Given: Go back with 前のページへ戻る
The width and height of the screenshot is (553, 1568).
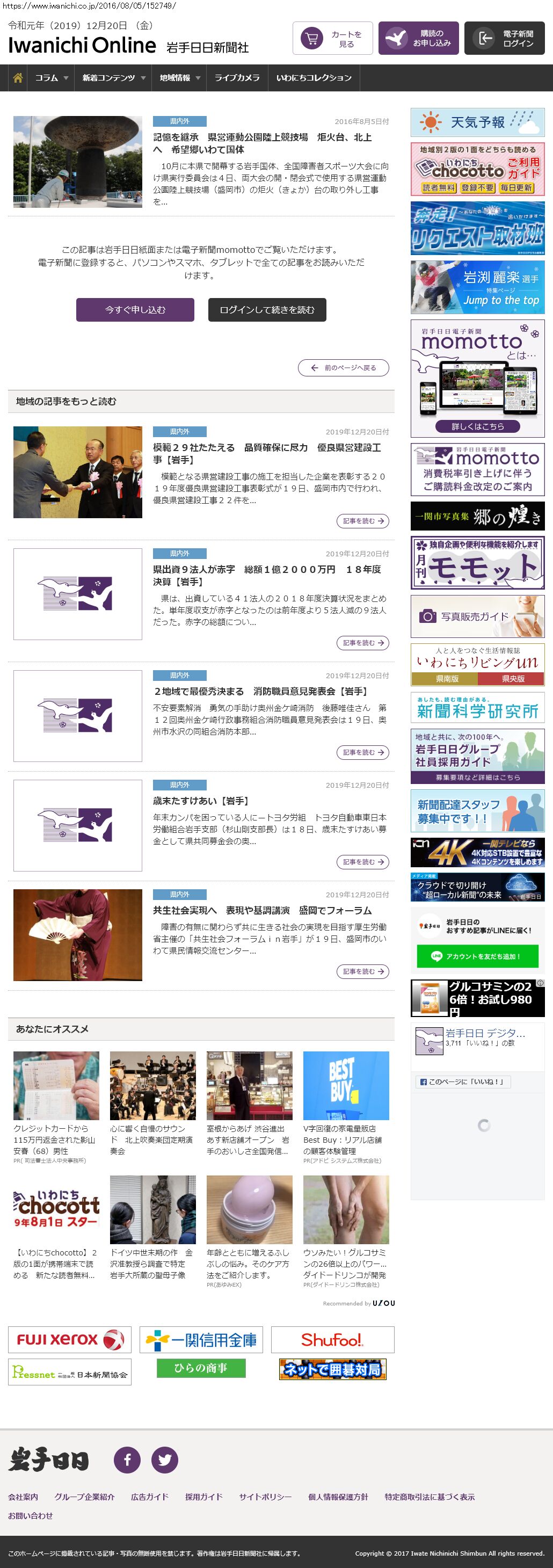Looking at the screenshot, I should [x=343, y=368].
